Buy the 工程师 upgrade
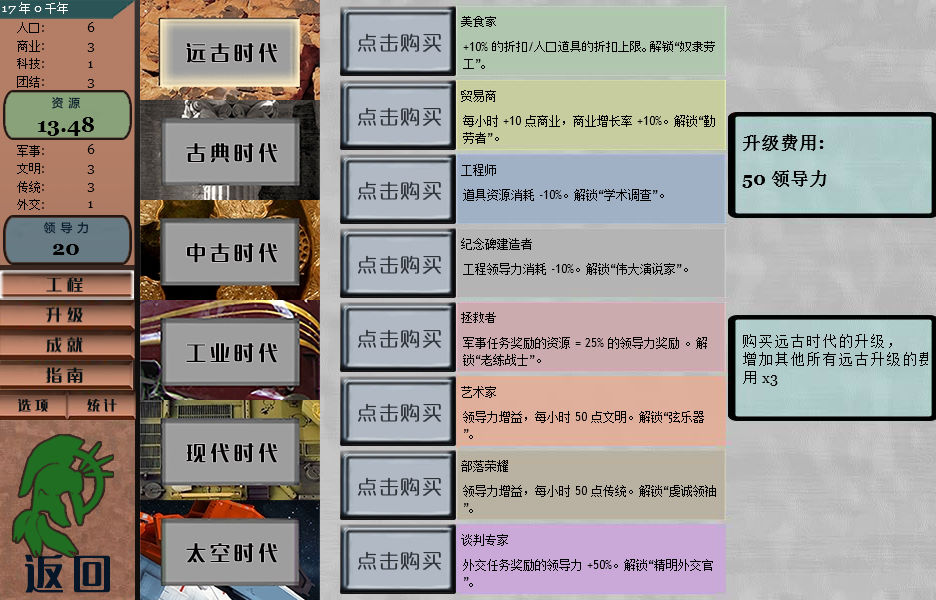 coord(399,191)
